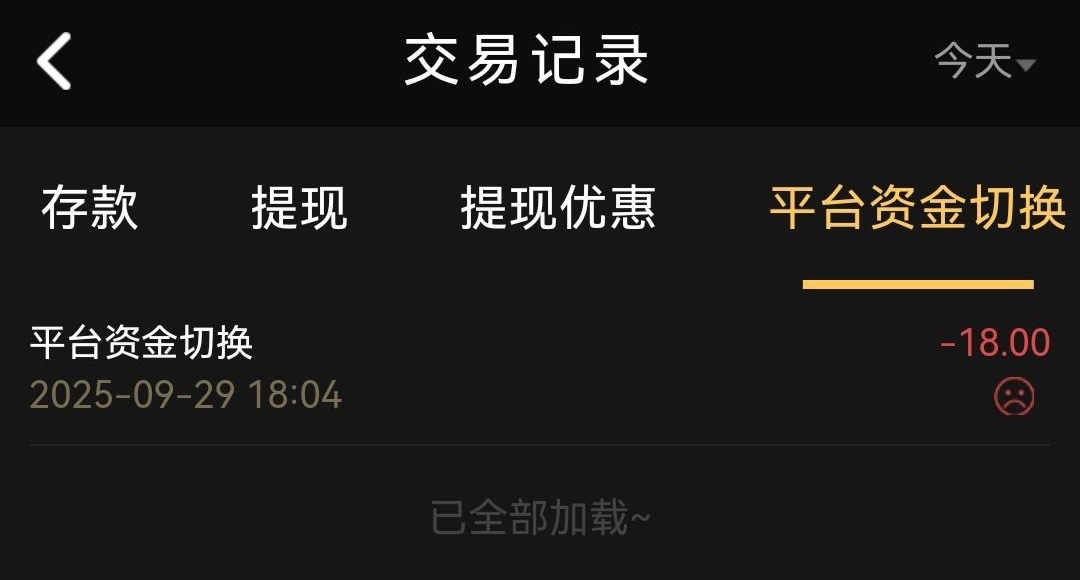Open the 提现优惠 tab
Viewport: 1080px width, 580px height.
tap(558, 209)
